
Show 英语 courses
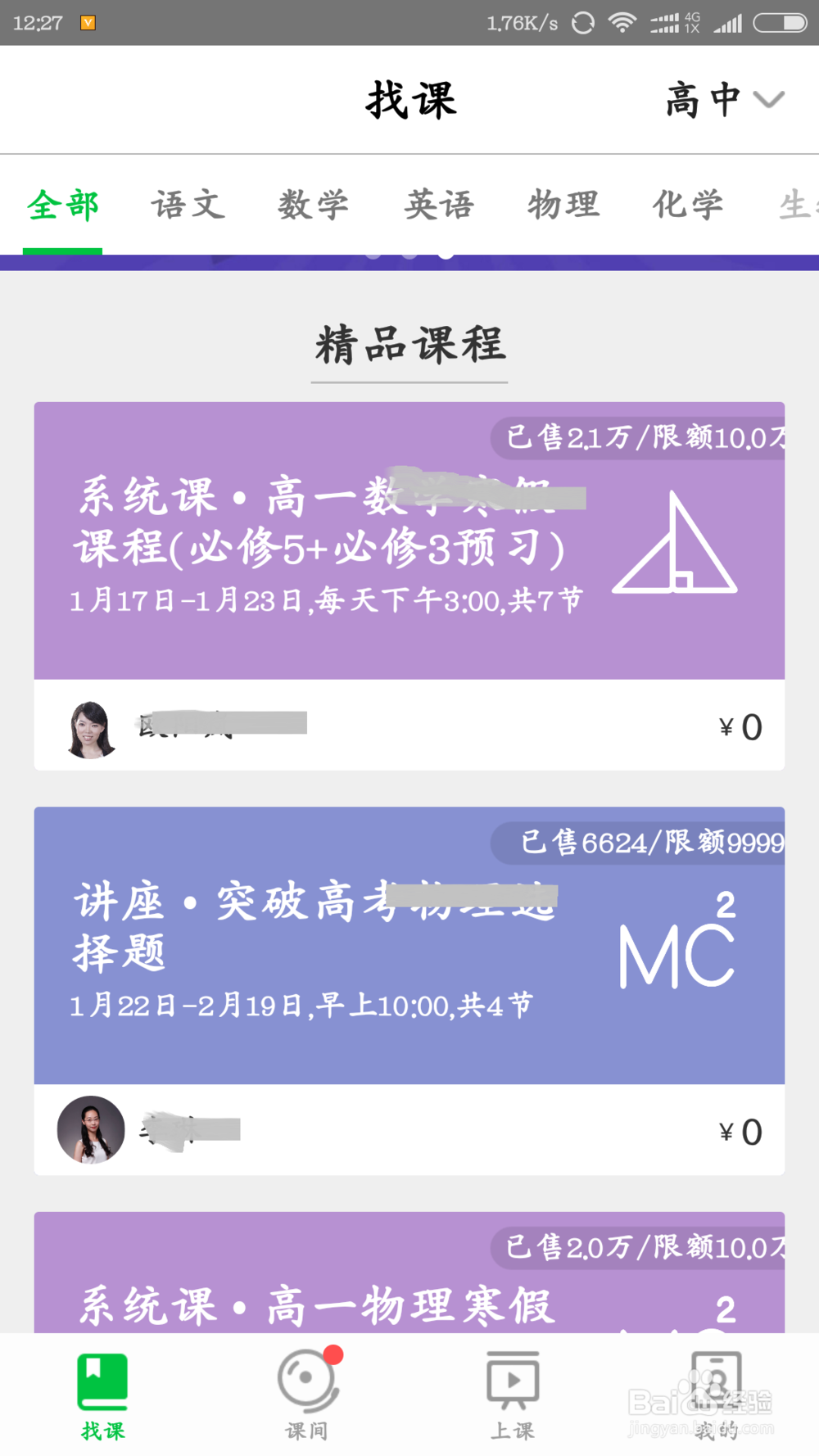point(439,205)
